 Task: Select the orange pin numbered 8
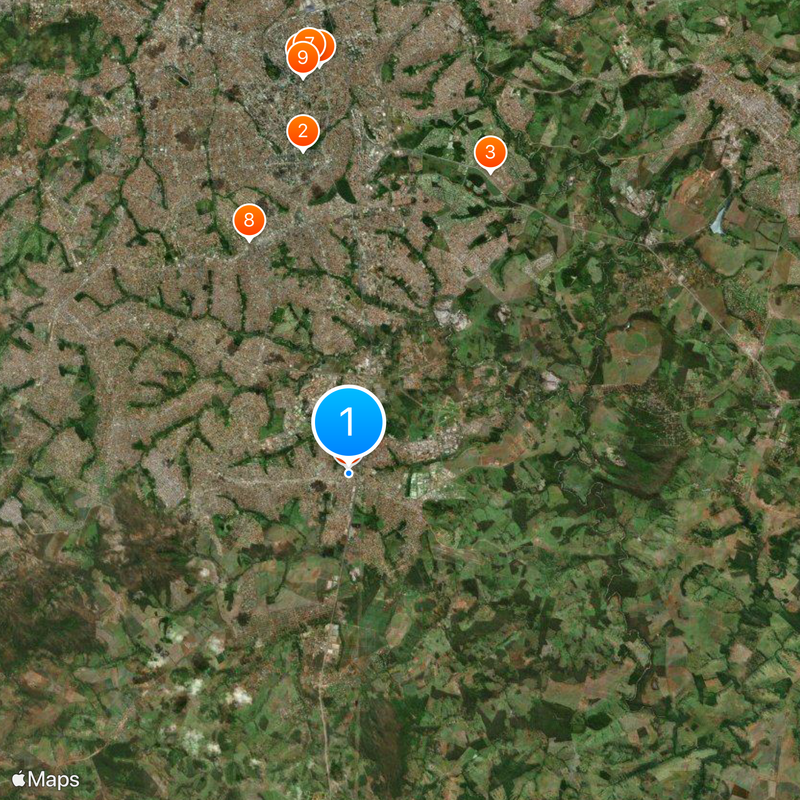(x=249, y=221)
